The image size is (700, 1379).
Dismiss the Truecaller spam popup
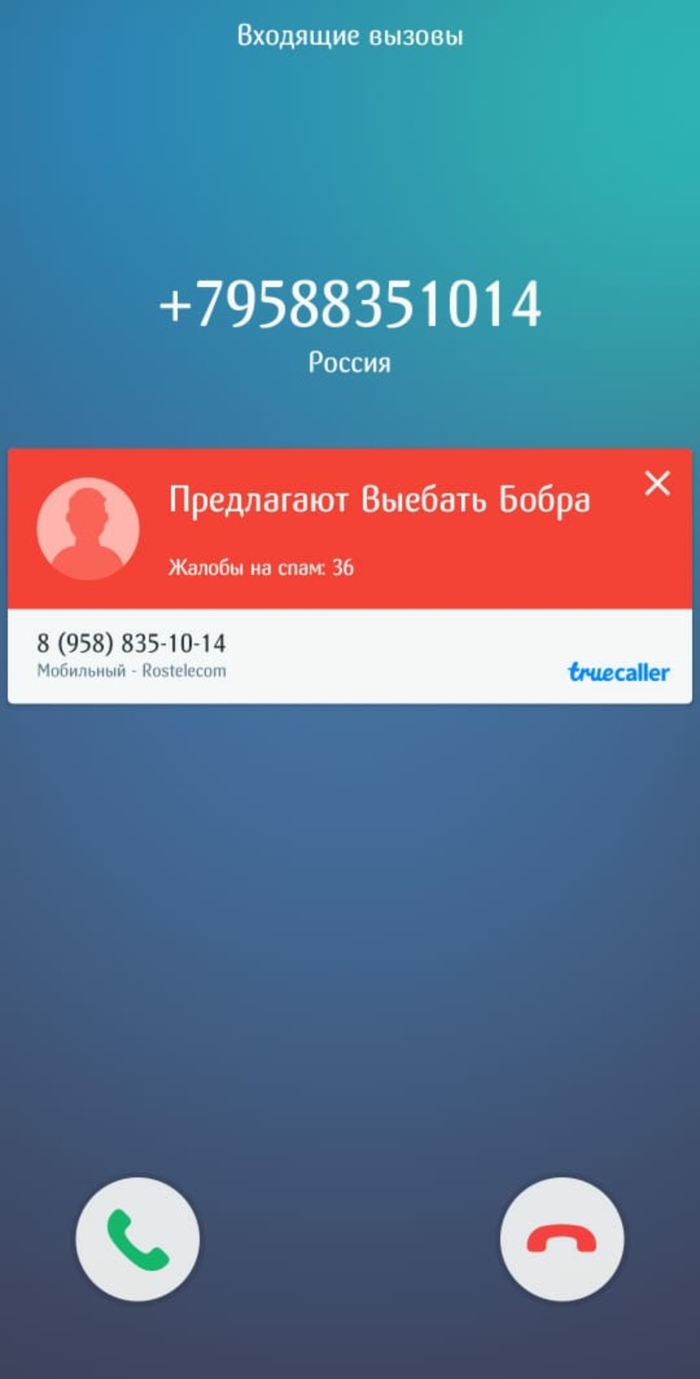pyautogui.click(x=657, y=484)
